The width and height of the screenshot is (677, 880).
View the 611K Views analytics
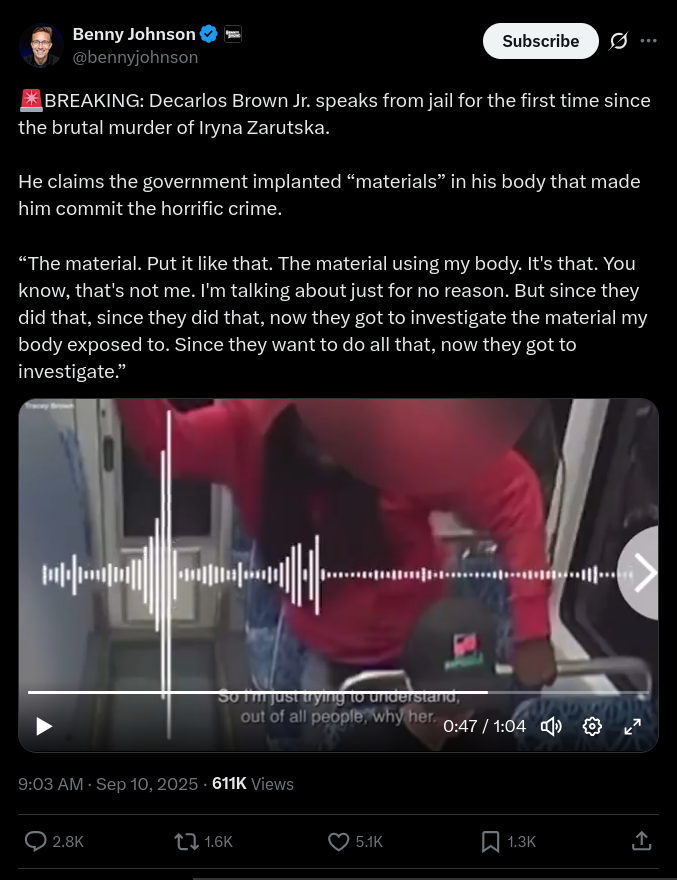coord(252,784)
